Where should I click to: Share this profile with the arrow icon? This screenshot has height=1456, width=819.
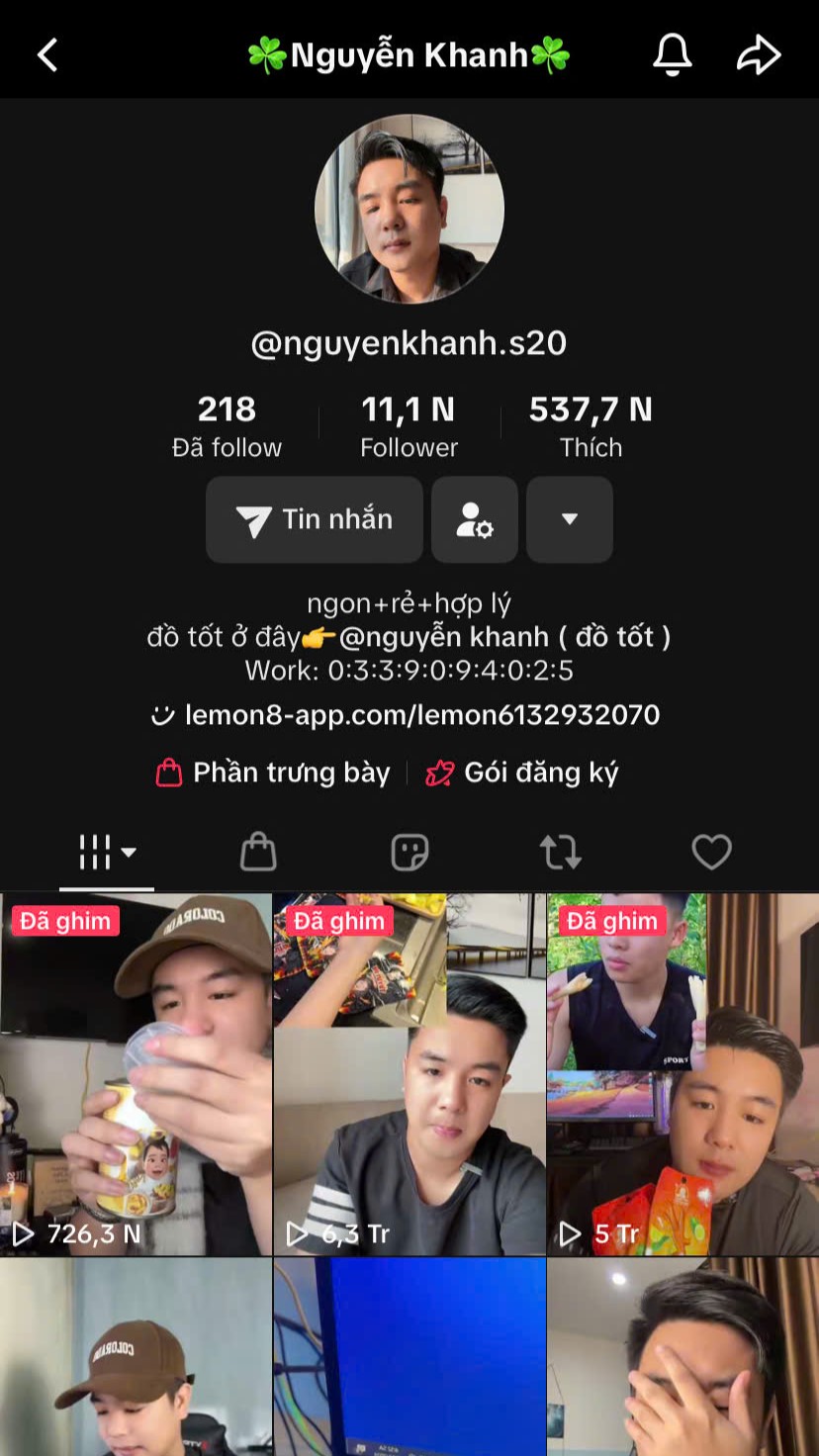(x=760, y=55)
